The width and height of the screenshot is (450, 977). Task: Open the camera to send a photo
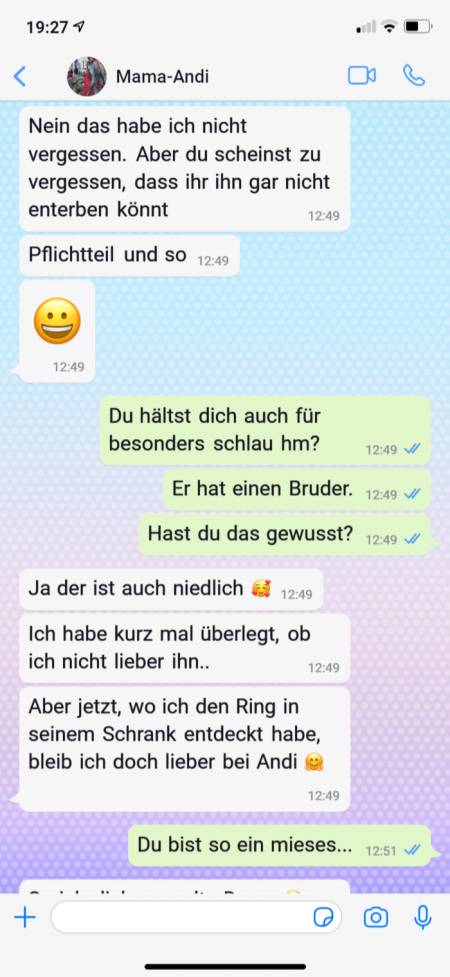[x=376, y=917]
